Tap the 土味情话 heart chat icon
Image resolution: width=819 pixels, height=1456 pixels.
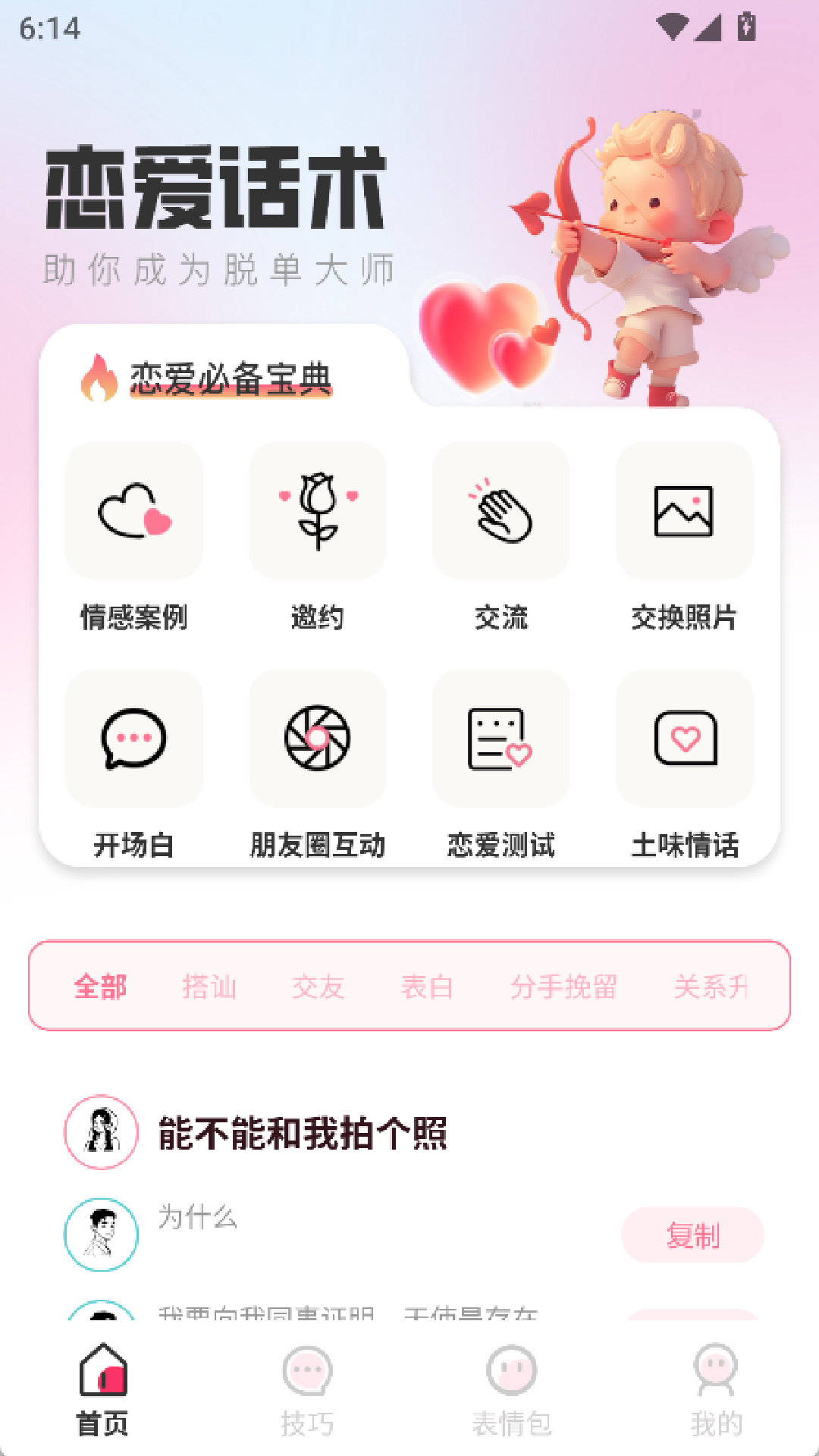[684, 738]
